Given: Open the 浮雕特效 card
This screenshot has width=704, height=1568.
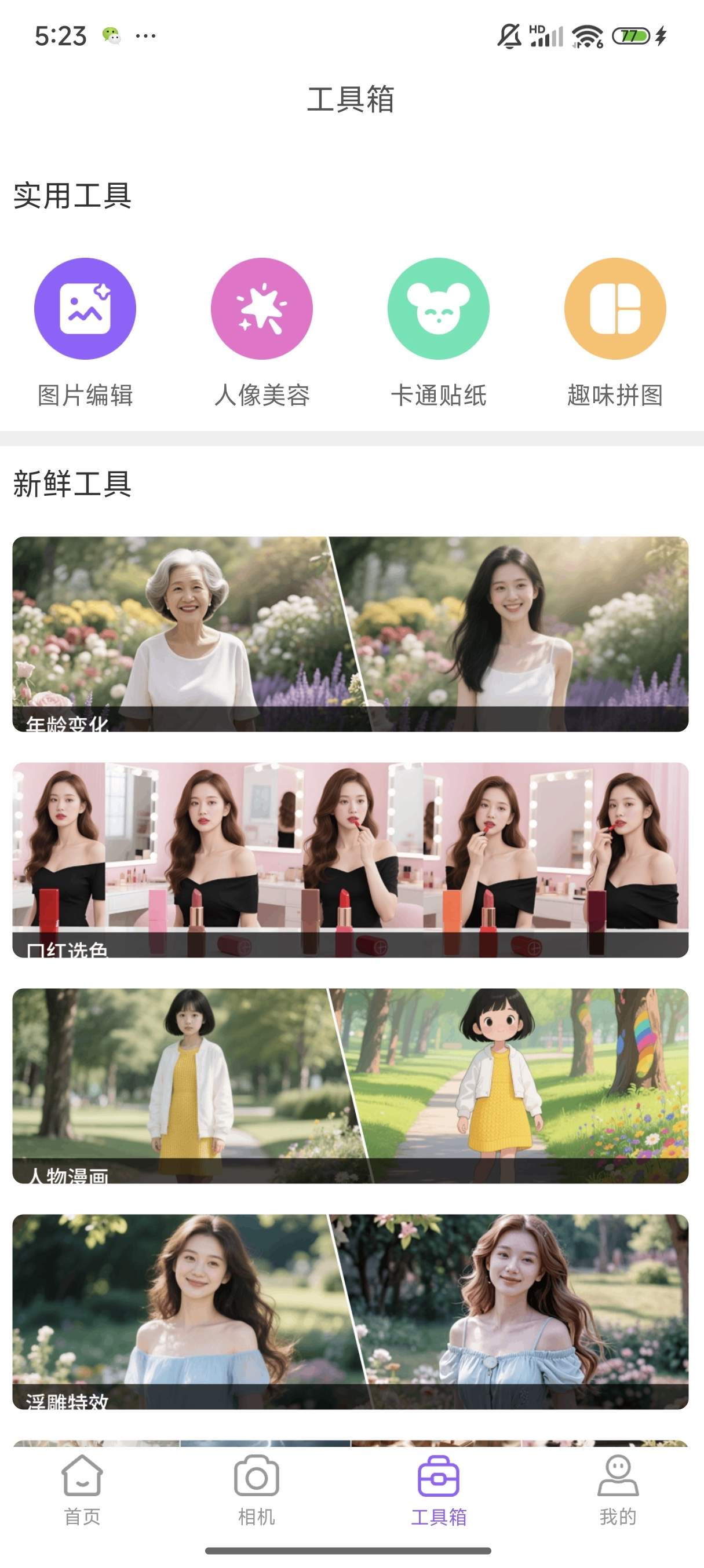Looking at the screenshot, I should click(350, 1311).
